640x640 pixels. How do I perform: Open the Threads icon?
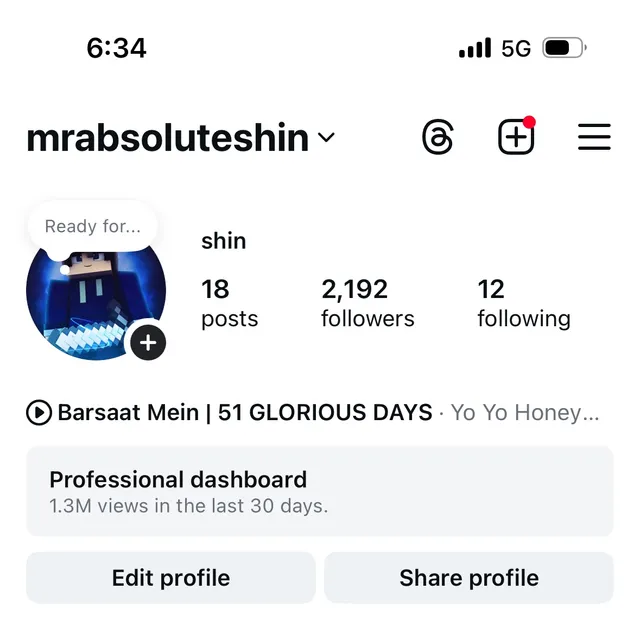[438, 138]
